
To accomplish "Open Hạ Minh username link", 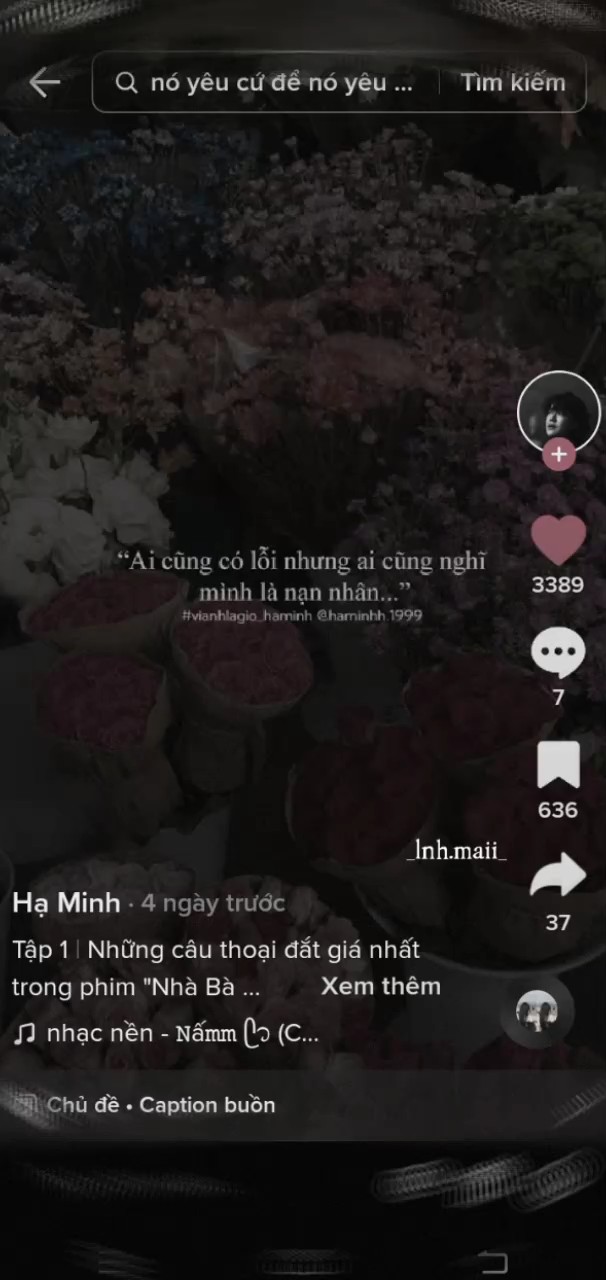I will click(x=66, y=903).
